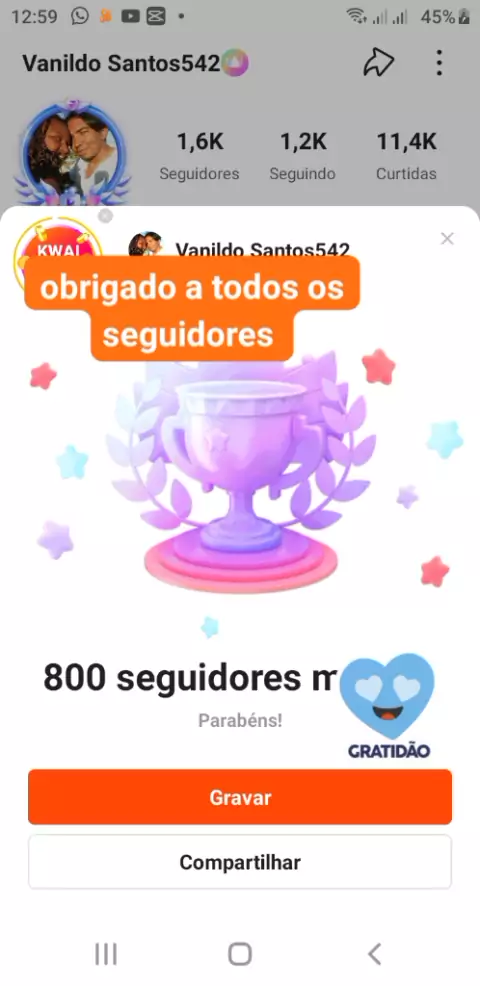The height and width of the screenshot is (986, 480).
Task: Close the 800 seguidores congratulation dialog
Action: (x=447, y=238)
